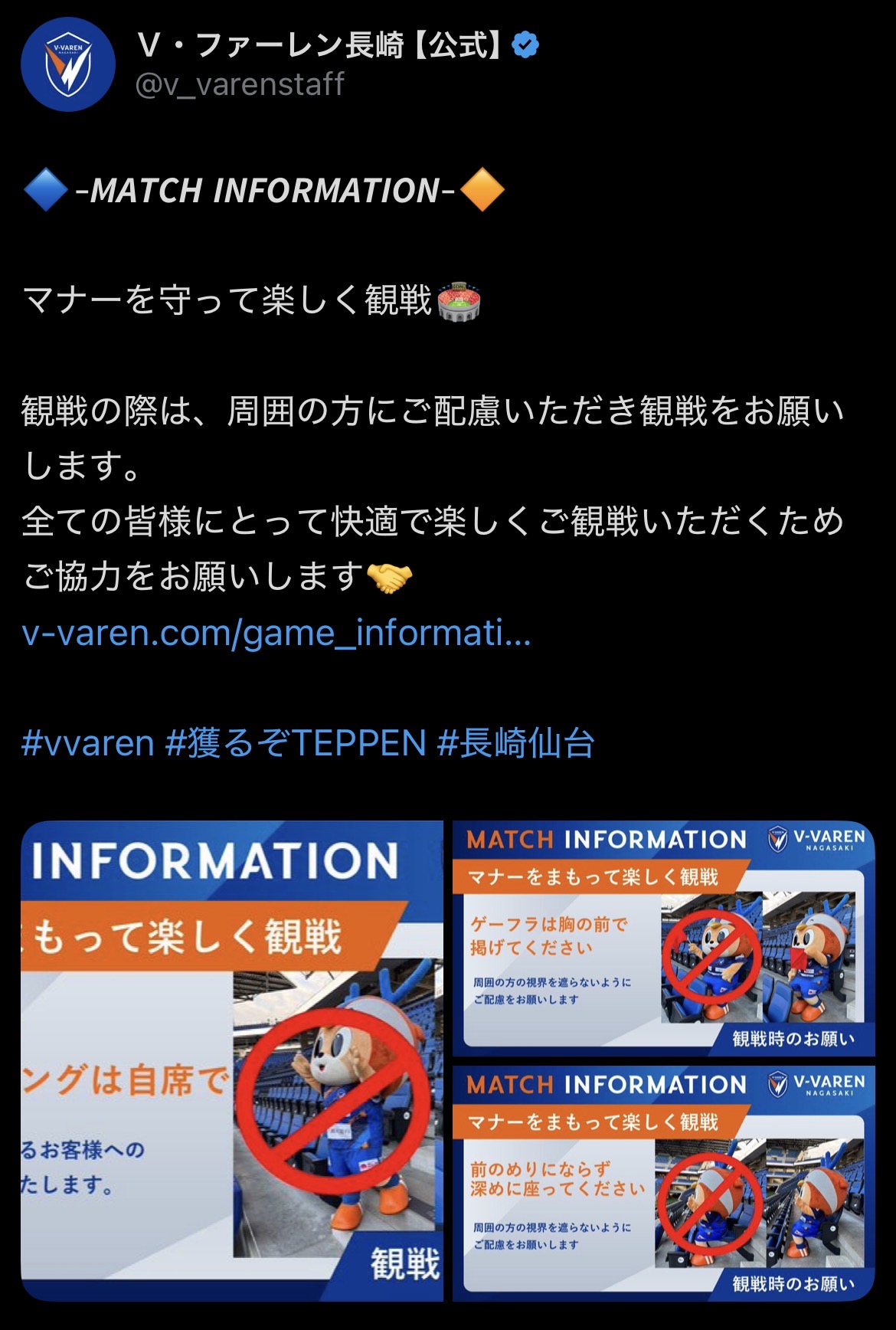896x1330 pixels.
Task: Open the #獲るぞTEPPEN hashtag
Action: click(x=296, y=743)
